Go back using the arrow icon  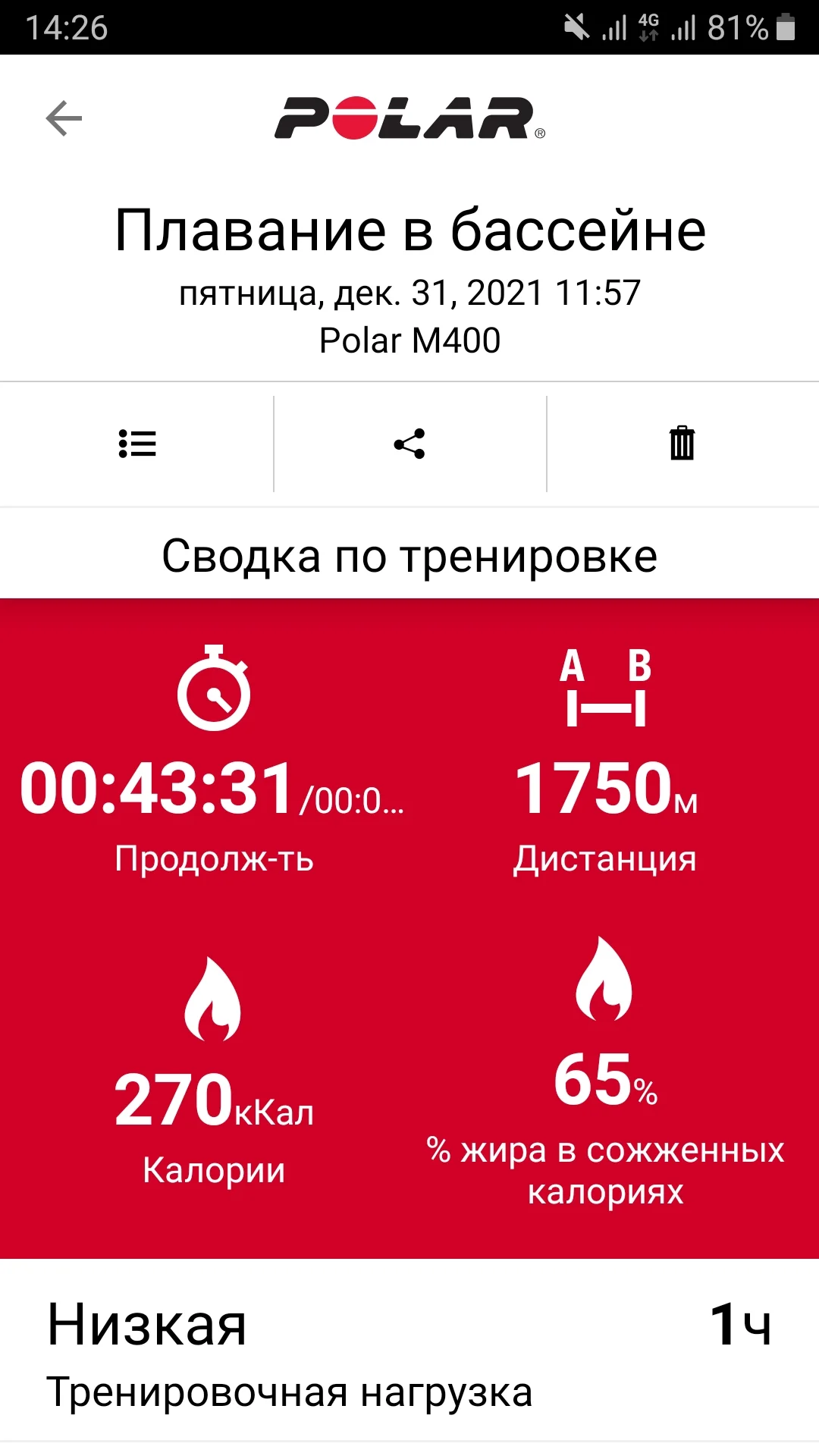pos(64,118)
